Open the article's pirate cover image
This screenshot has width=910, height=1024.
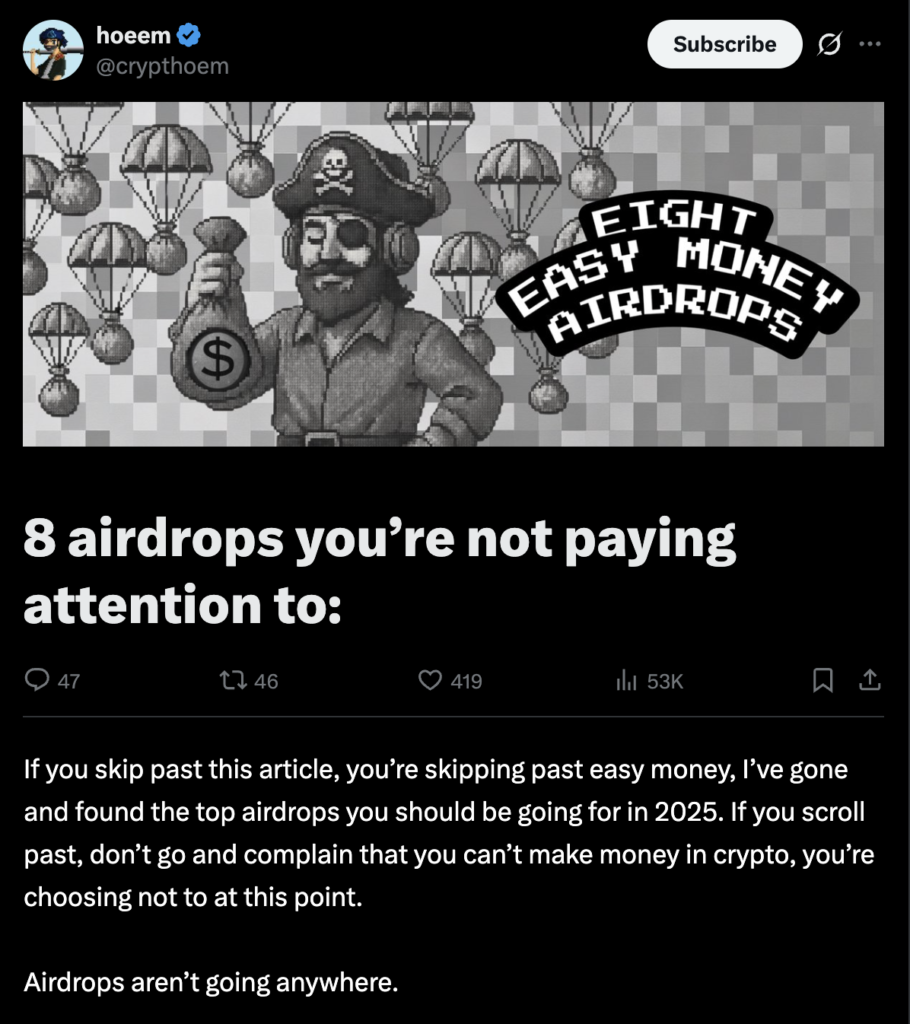(453, 273)
